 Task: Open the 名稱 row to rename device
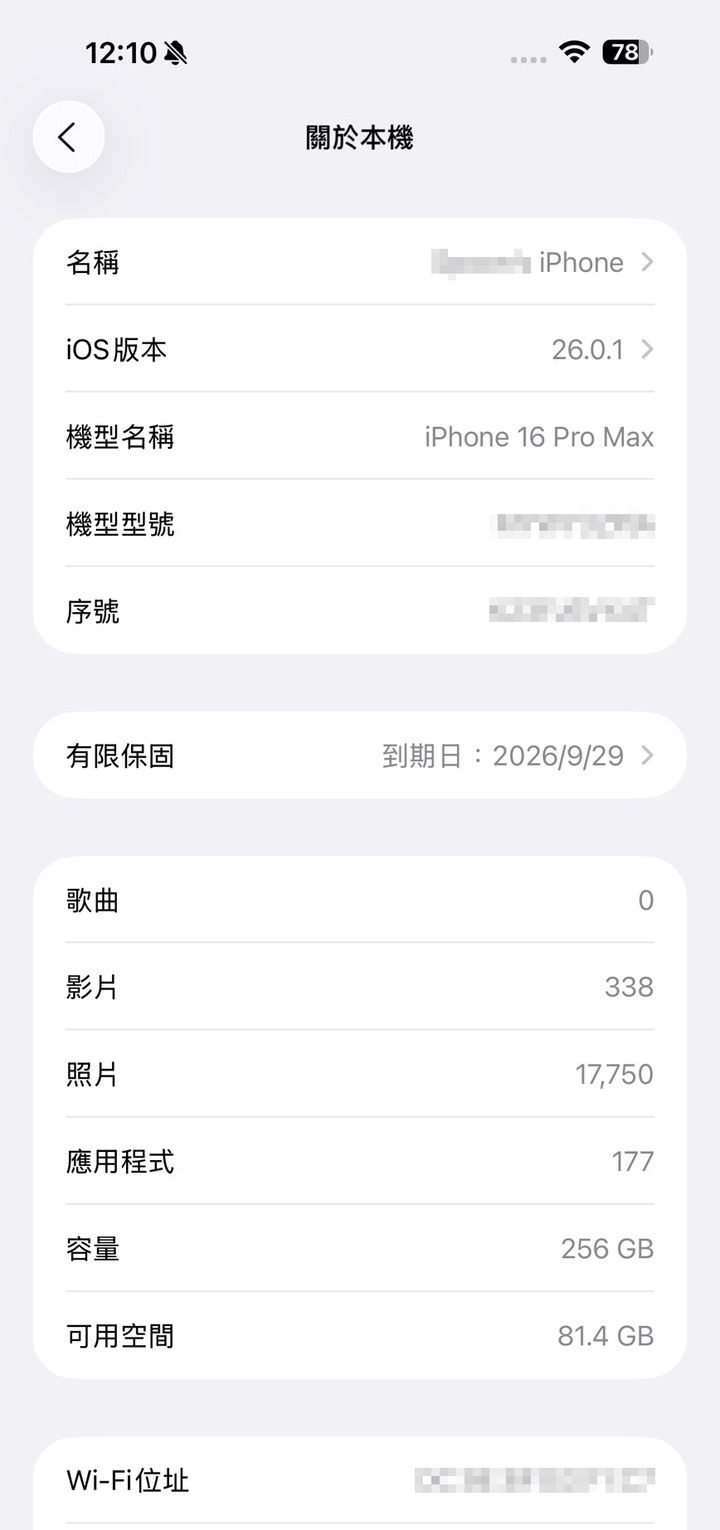coord(360,262)
